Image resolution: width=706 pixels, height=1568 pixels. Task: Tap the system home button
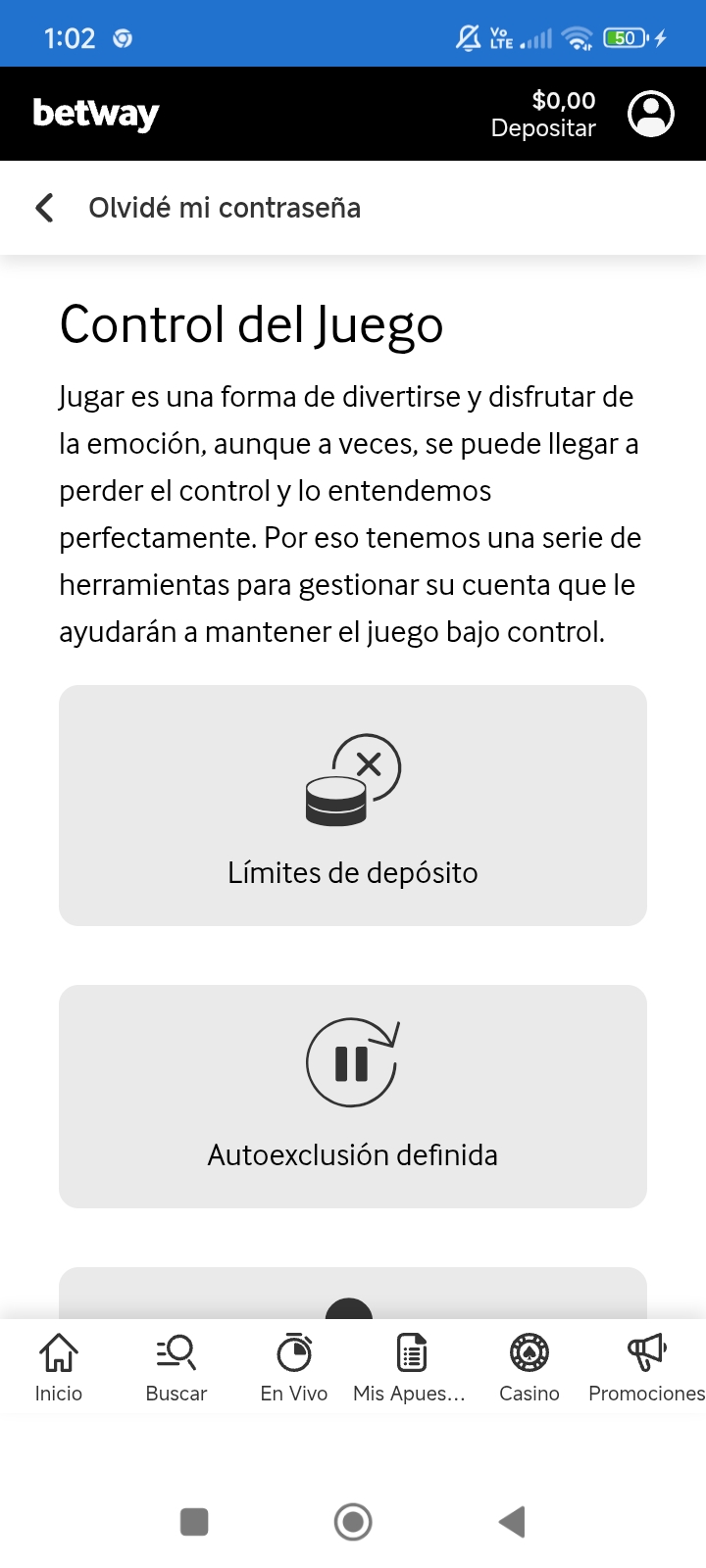353,1522
